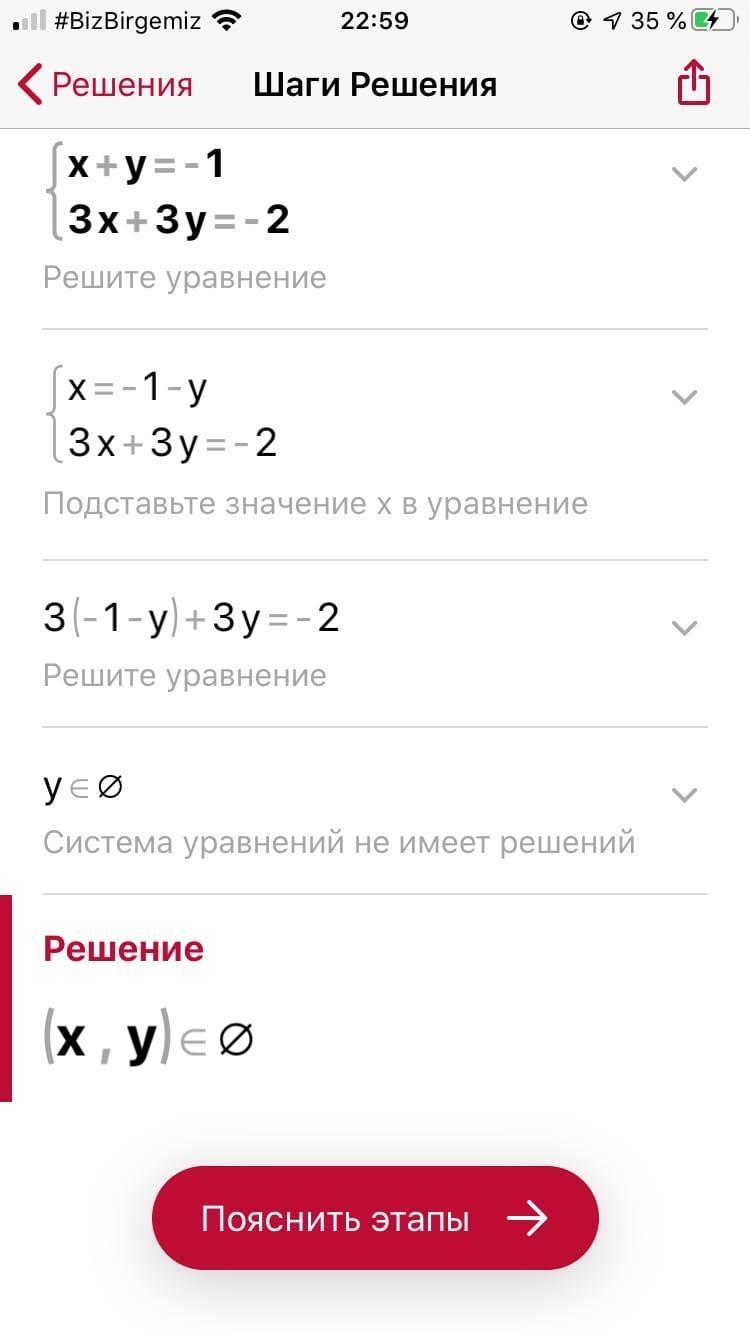Share the solution steps
This screenshot has width=750, height=1334.
[693, 83]
